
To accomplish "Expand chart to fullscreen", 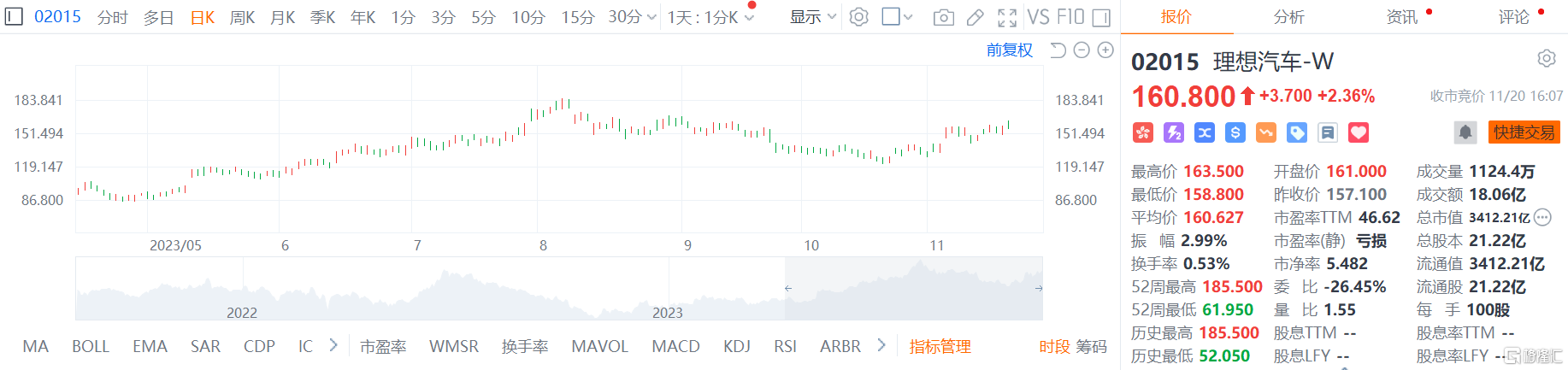I will tap(1007, 17).
